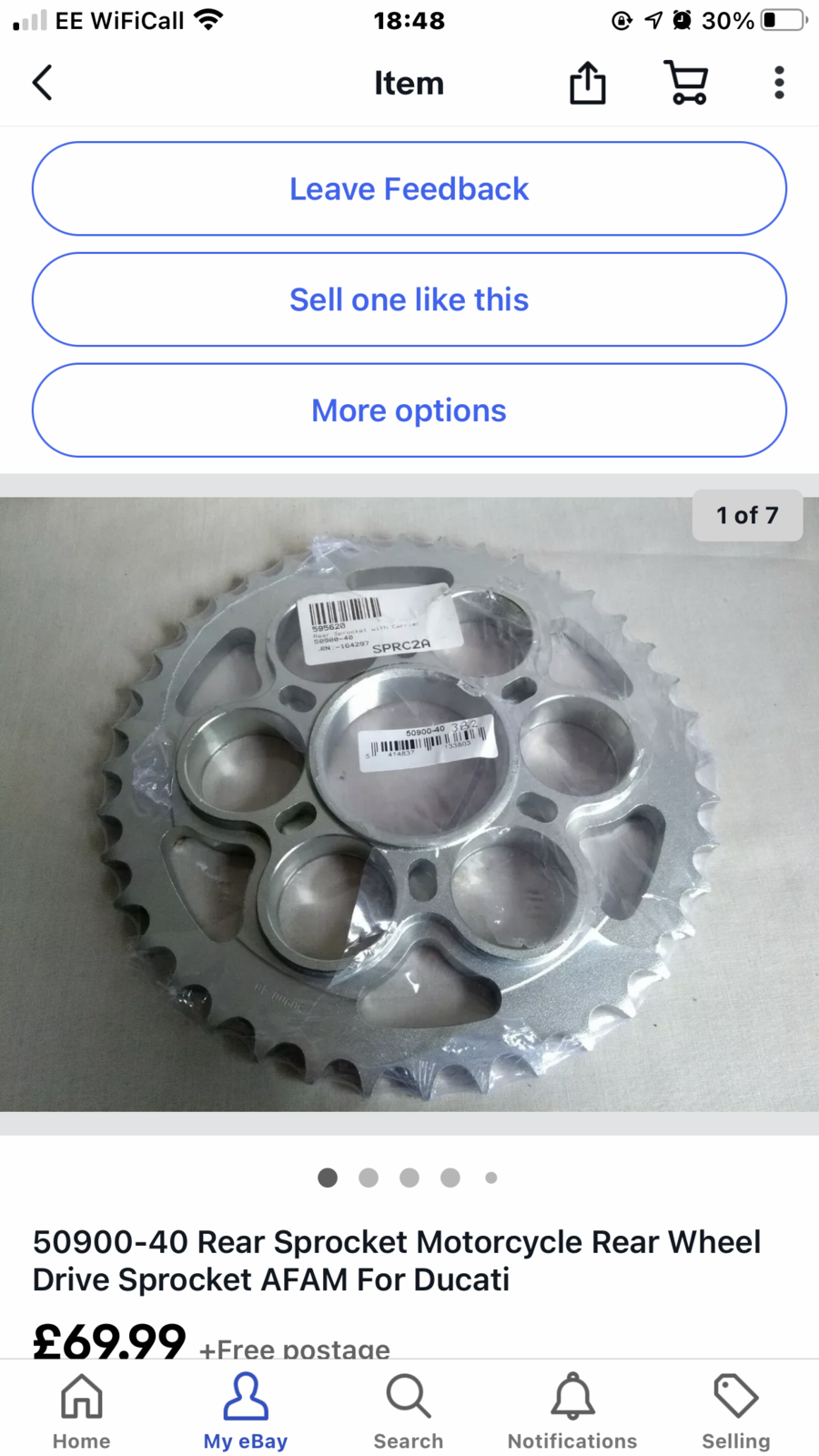The image size is (819, 1456).
Task: Switch to the My eBay tab
Action: [x=246, y=1410]
